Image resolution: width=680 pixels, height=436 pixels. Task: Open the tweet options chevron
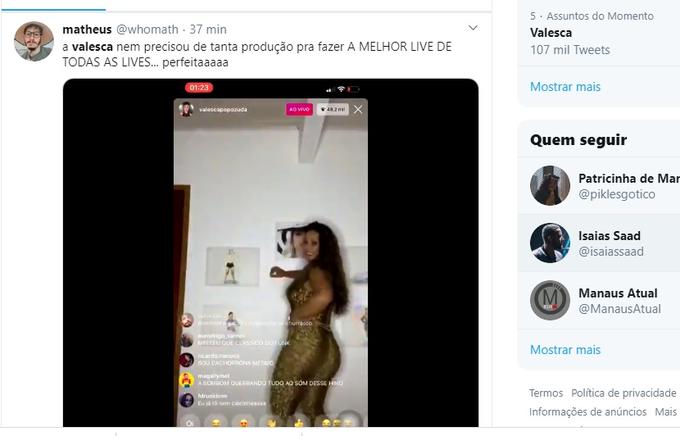coord(473,28)
